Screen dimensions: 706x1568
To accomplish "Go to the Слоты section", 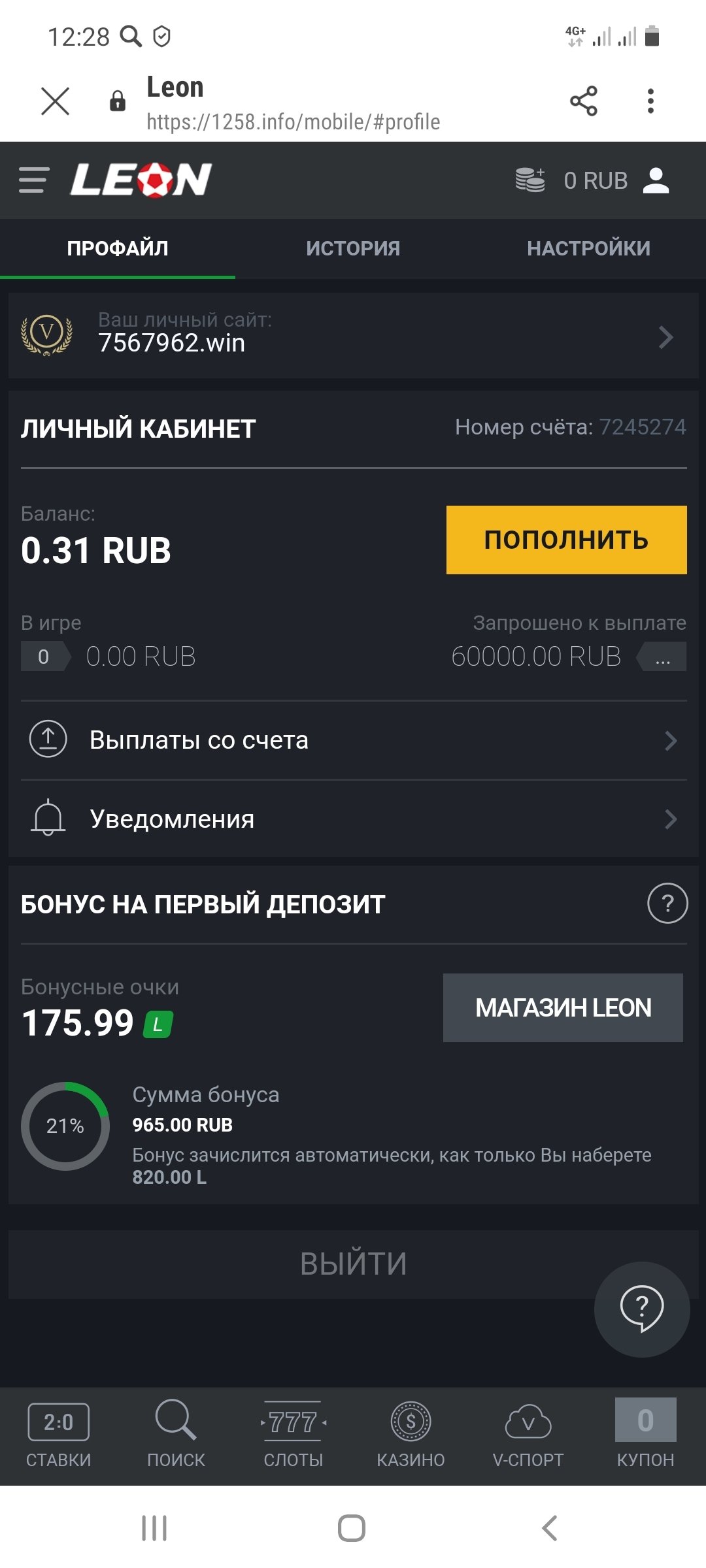I will [x=294, y=1434].
